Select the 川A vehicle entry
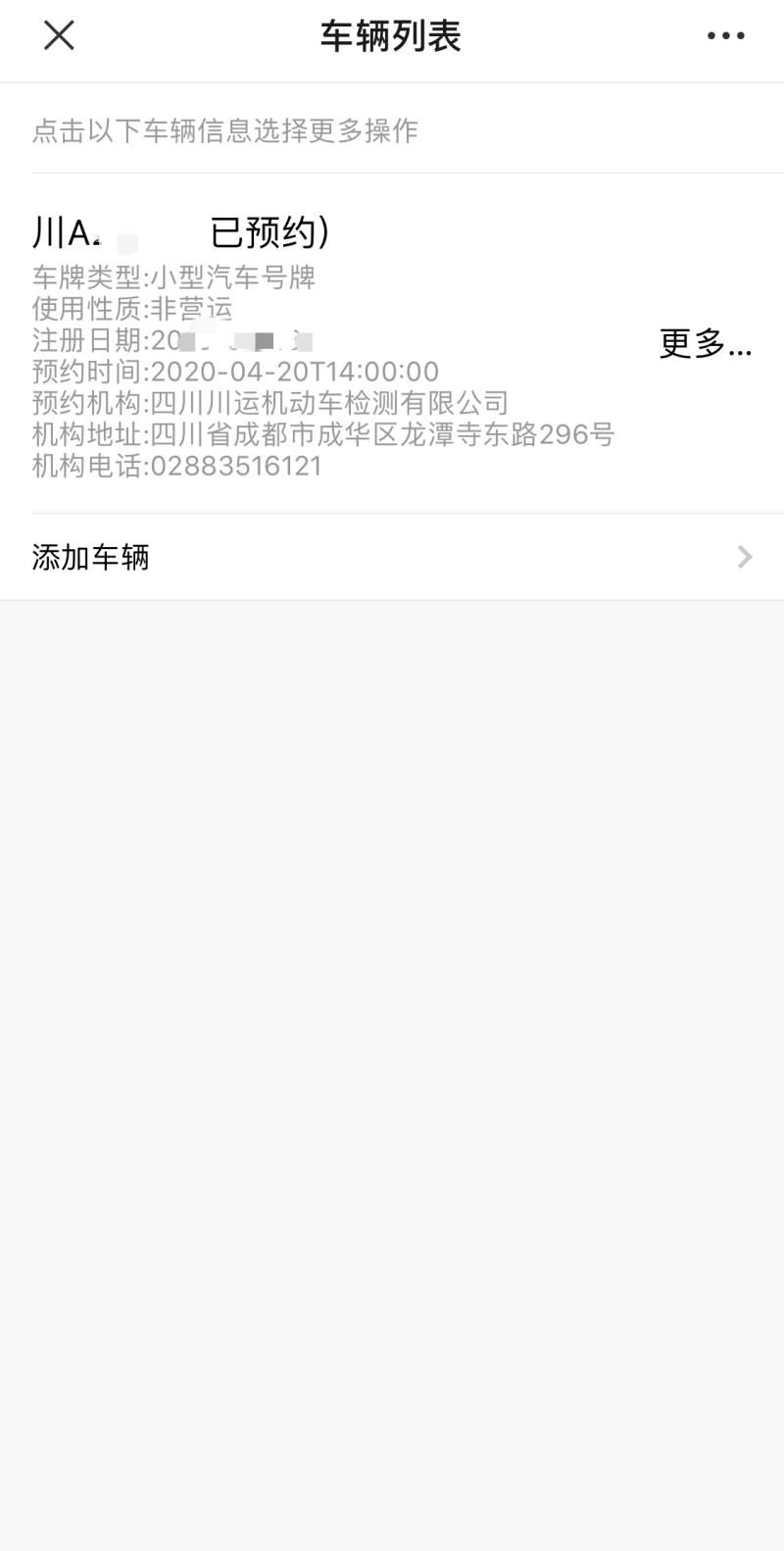 point(392,343)
